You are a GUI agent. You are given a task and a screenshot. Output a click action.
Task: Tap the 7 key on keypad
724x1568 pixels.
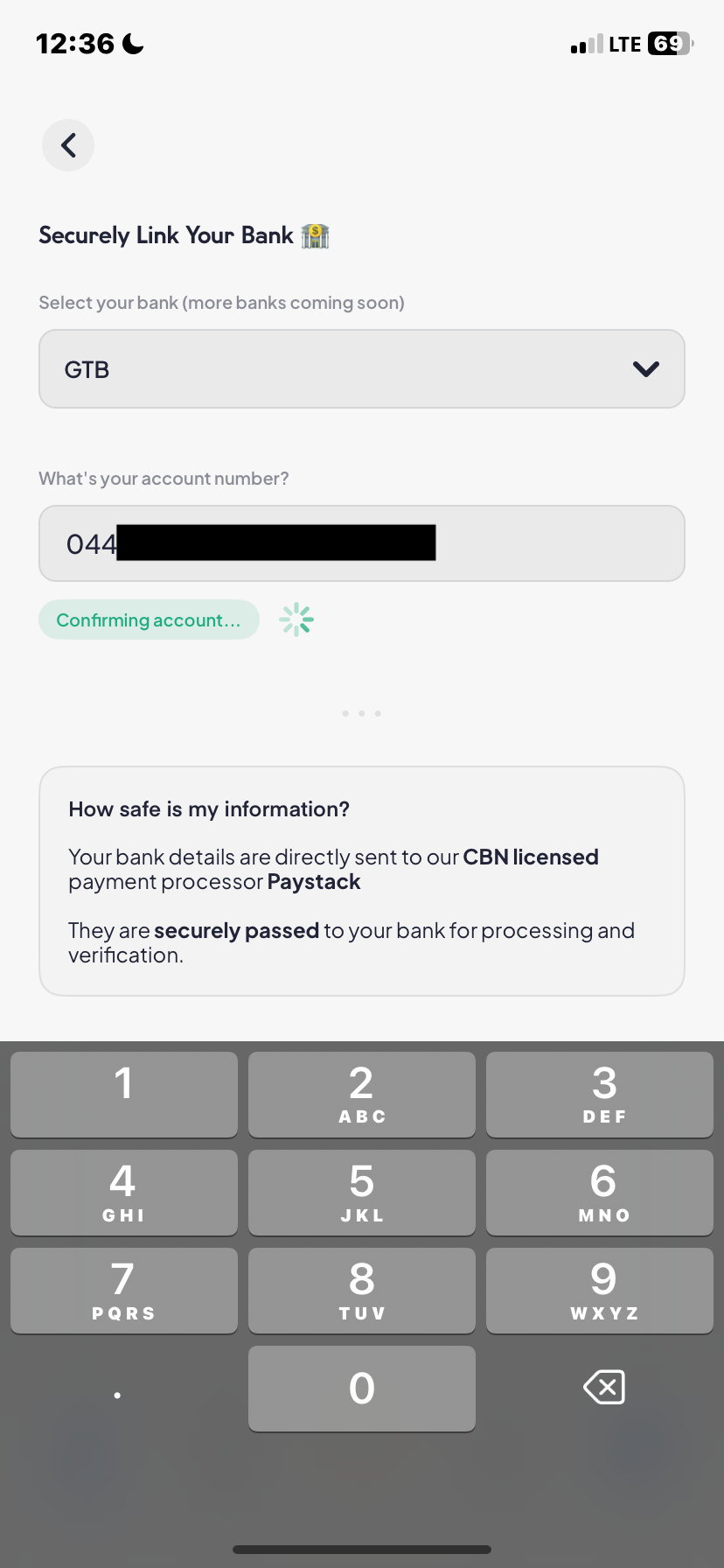coord(124,1290)
